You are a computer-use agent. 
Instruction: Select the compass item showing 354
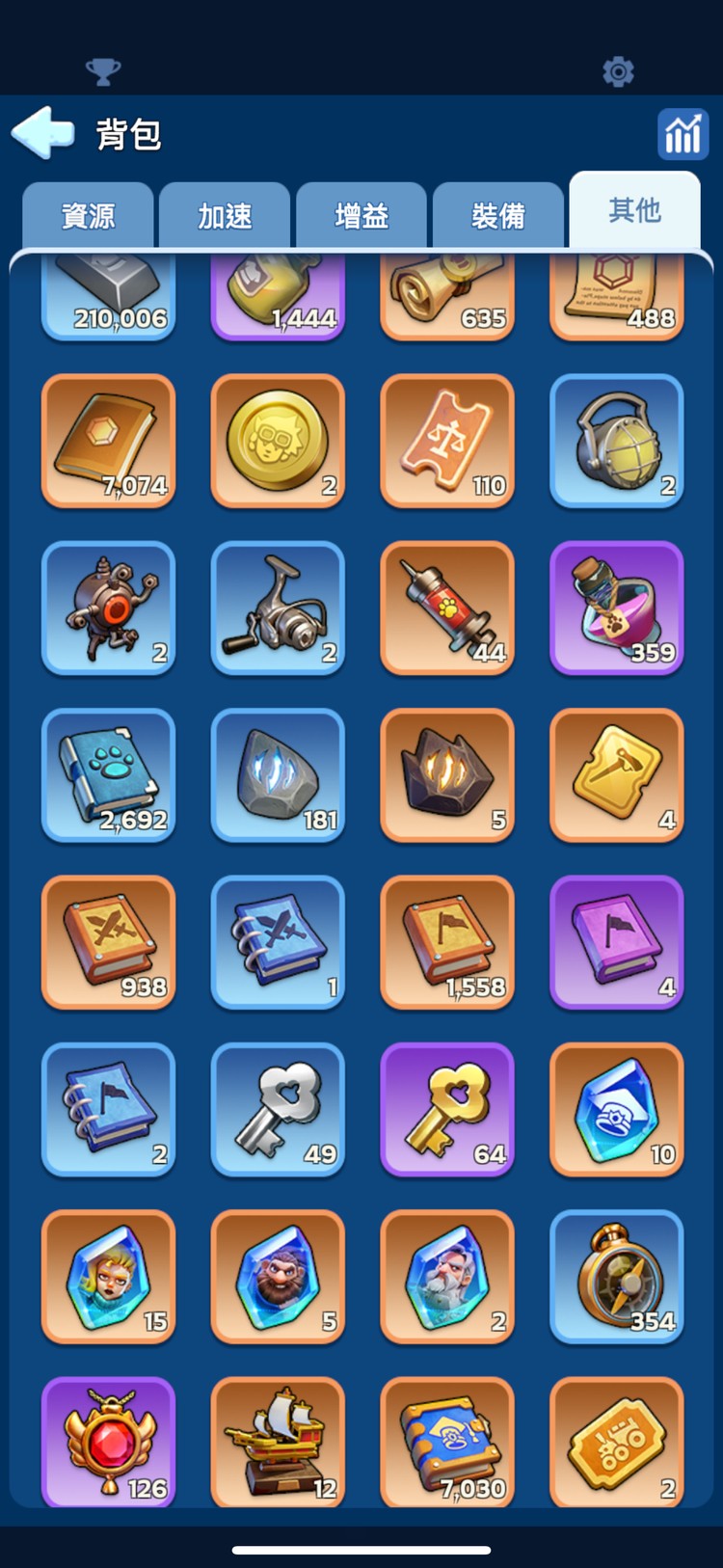[x=617, y=1276]
